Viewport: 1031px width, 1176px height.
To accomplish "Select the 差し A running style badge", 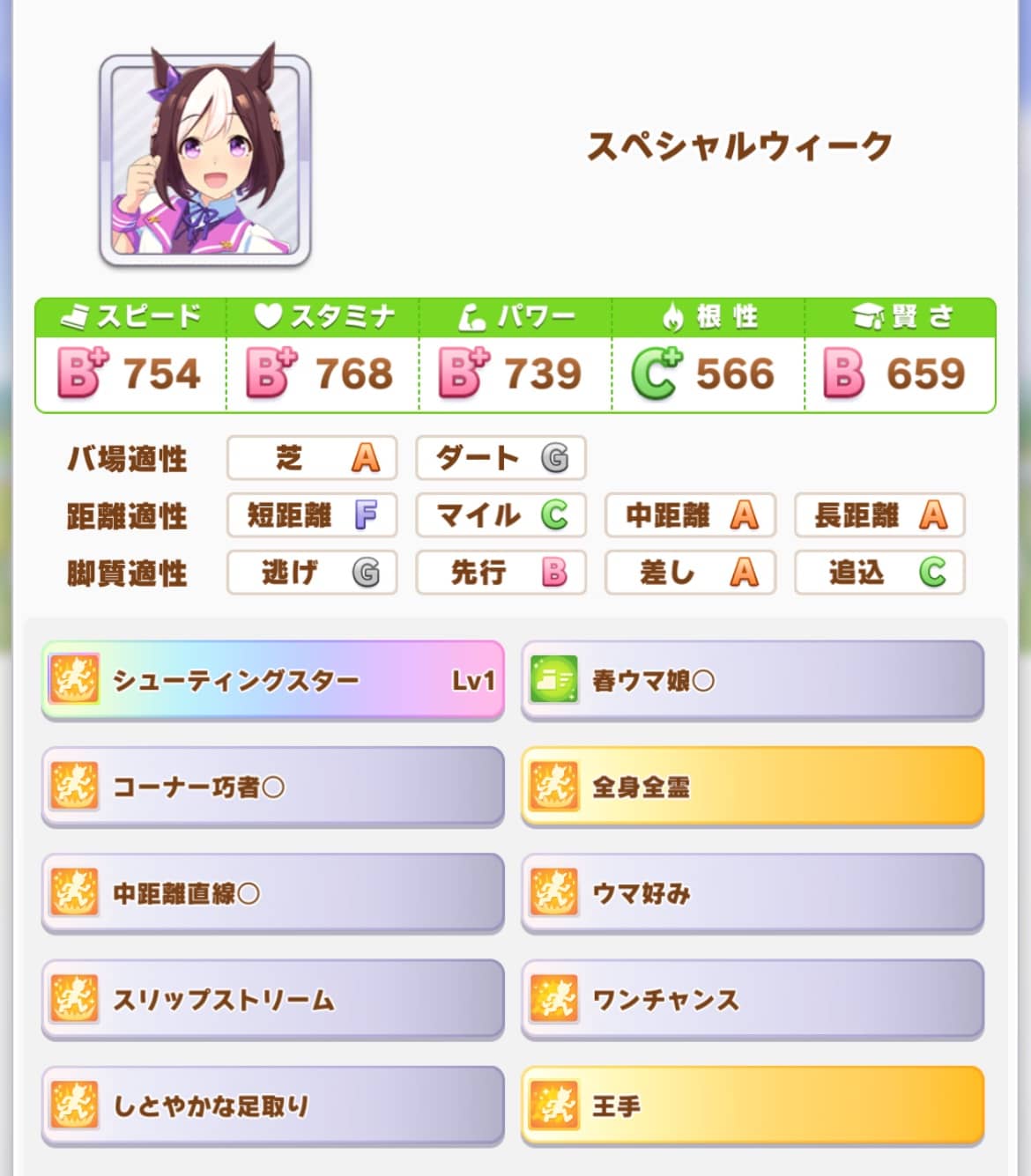I will (x=691, y=573).
